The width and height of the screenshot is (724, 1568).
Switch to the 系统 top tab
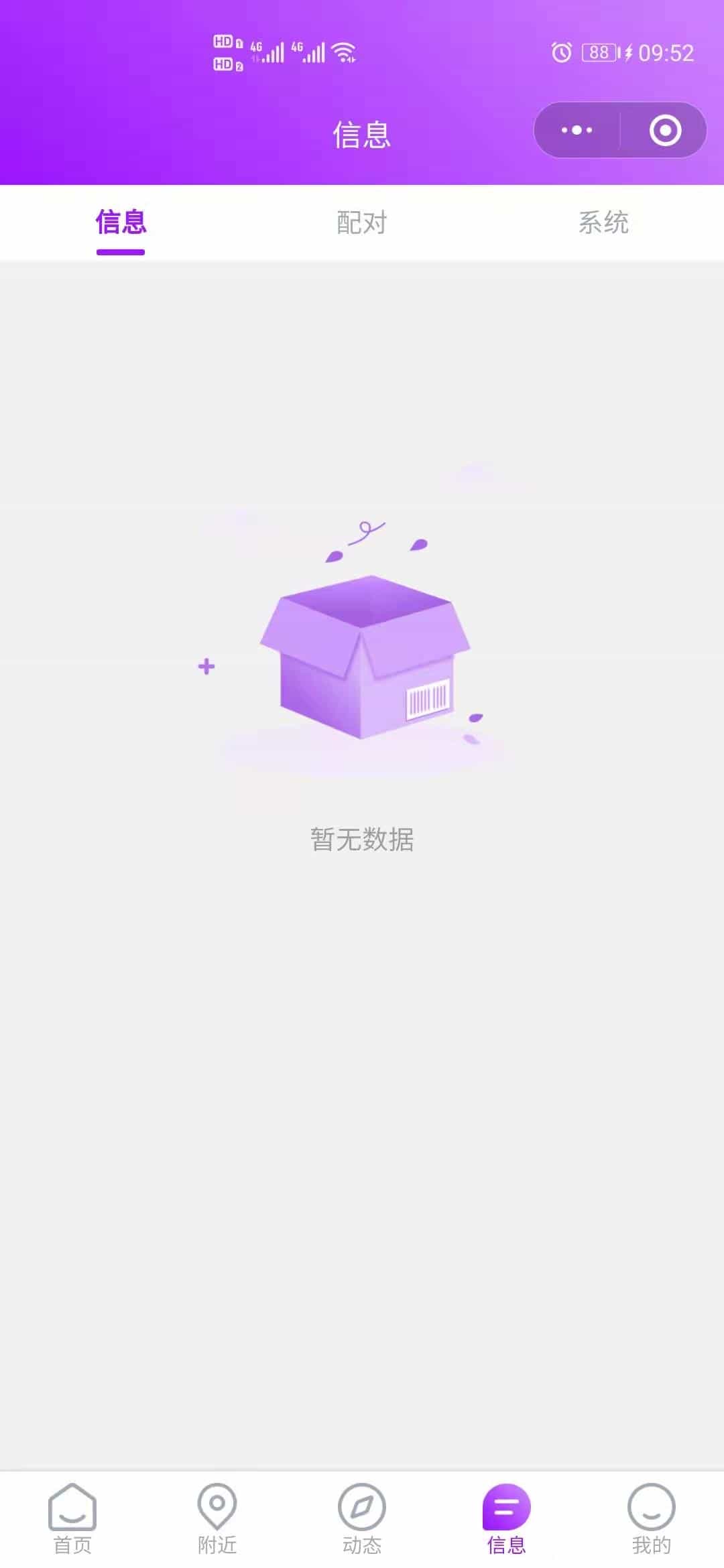(x=603, y=222)
